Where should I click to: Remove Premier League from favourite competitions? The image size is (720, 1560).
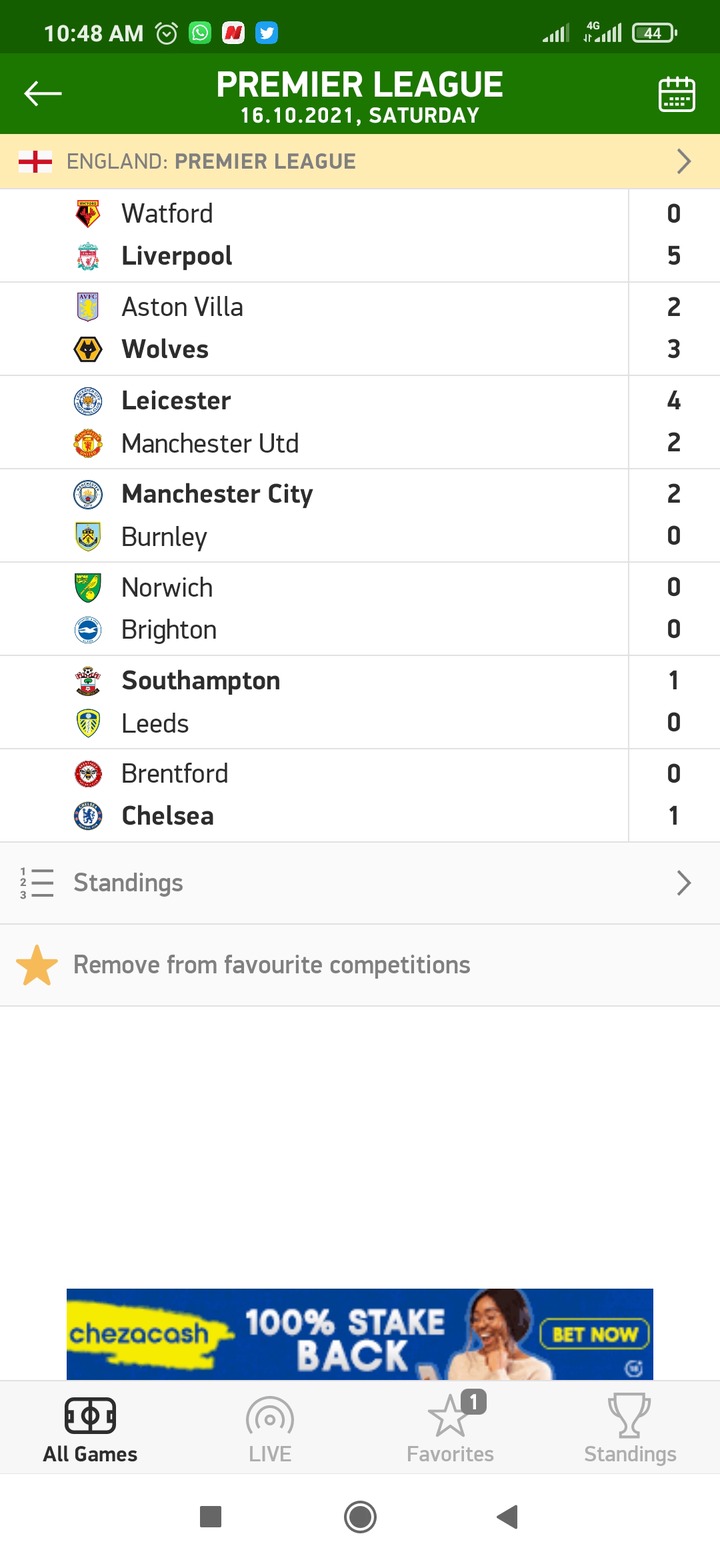coord(360,965)
